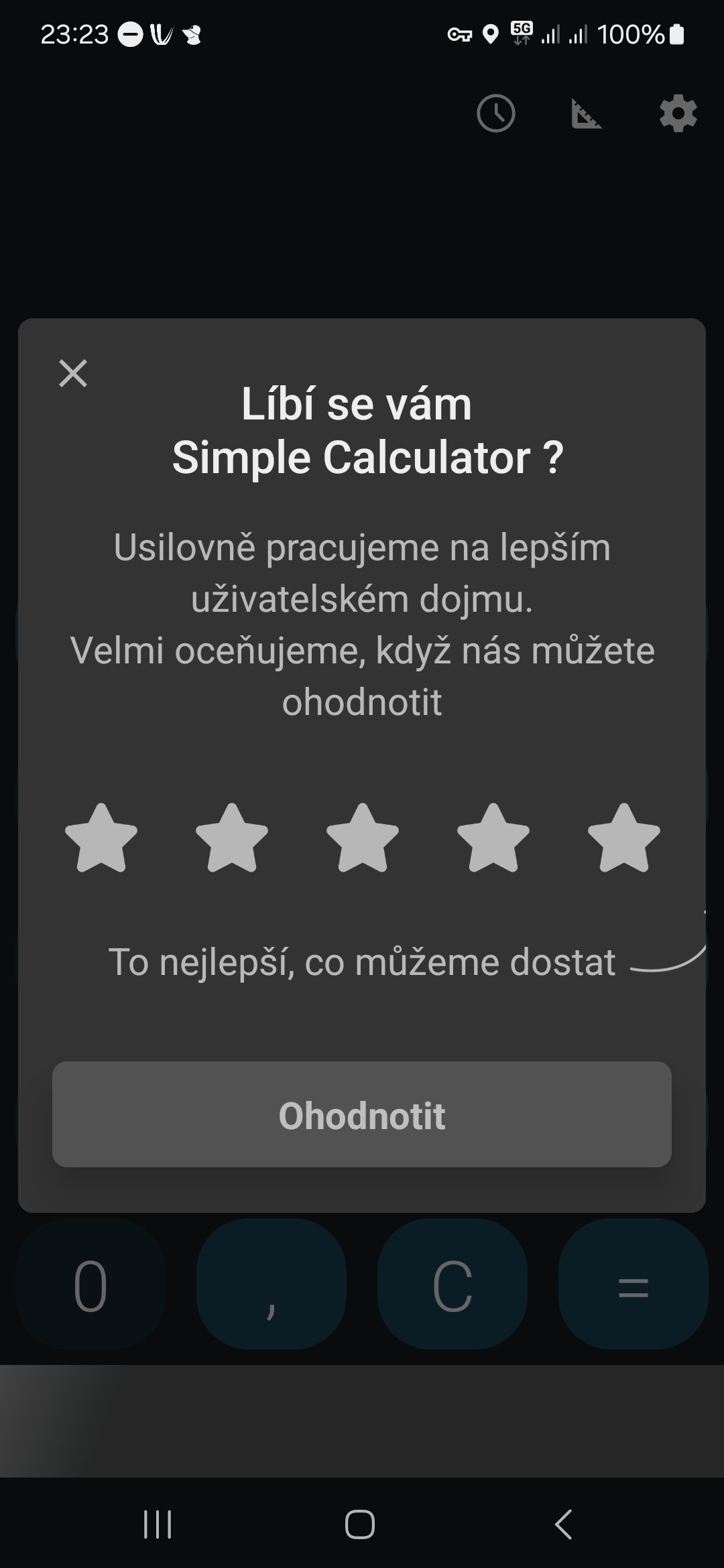The height and width of the screenshot is (1568, 724).
Task: Close the rating dialog
Action: (73, 373)
